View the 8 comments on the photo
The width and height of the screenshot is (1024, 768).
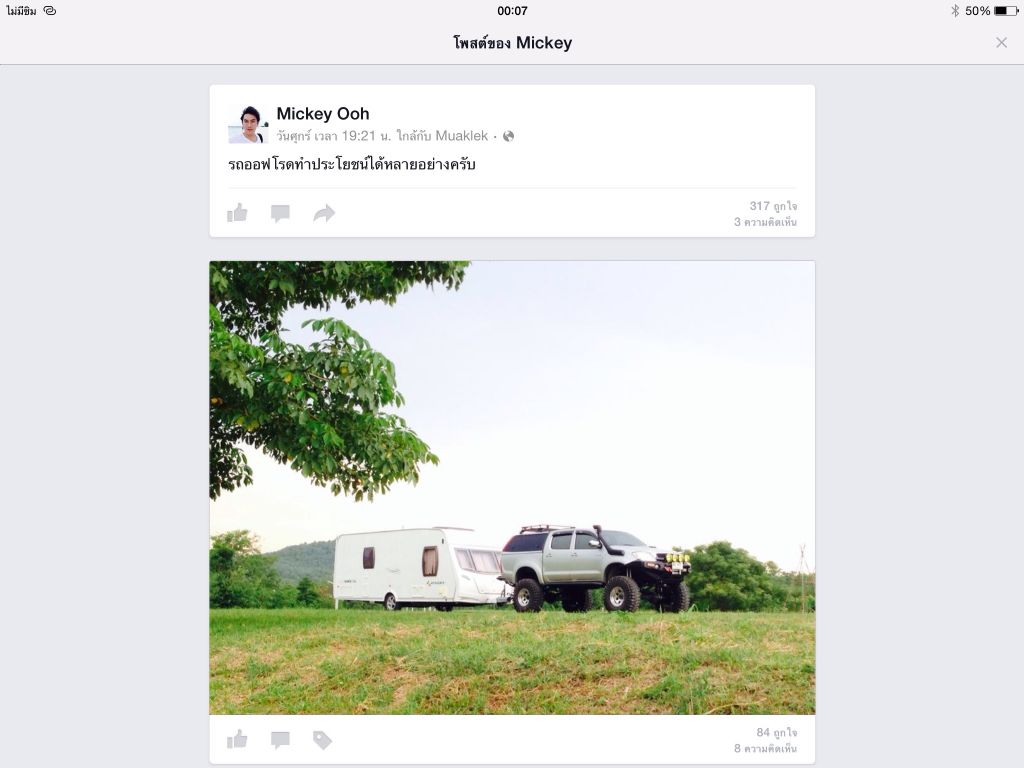tap(765, 749)
